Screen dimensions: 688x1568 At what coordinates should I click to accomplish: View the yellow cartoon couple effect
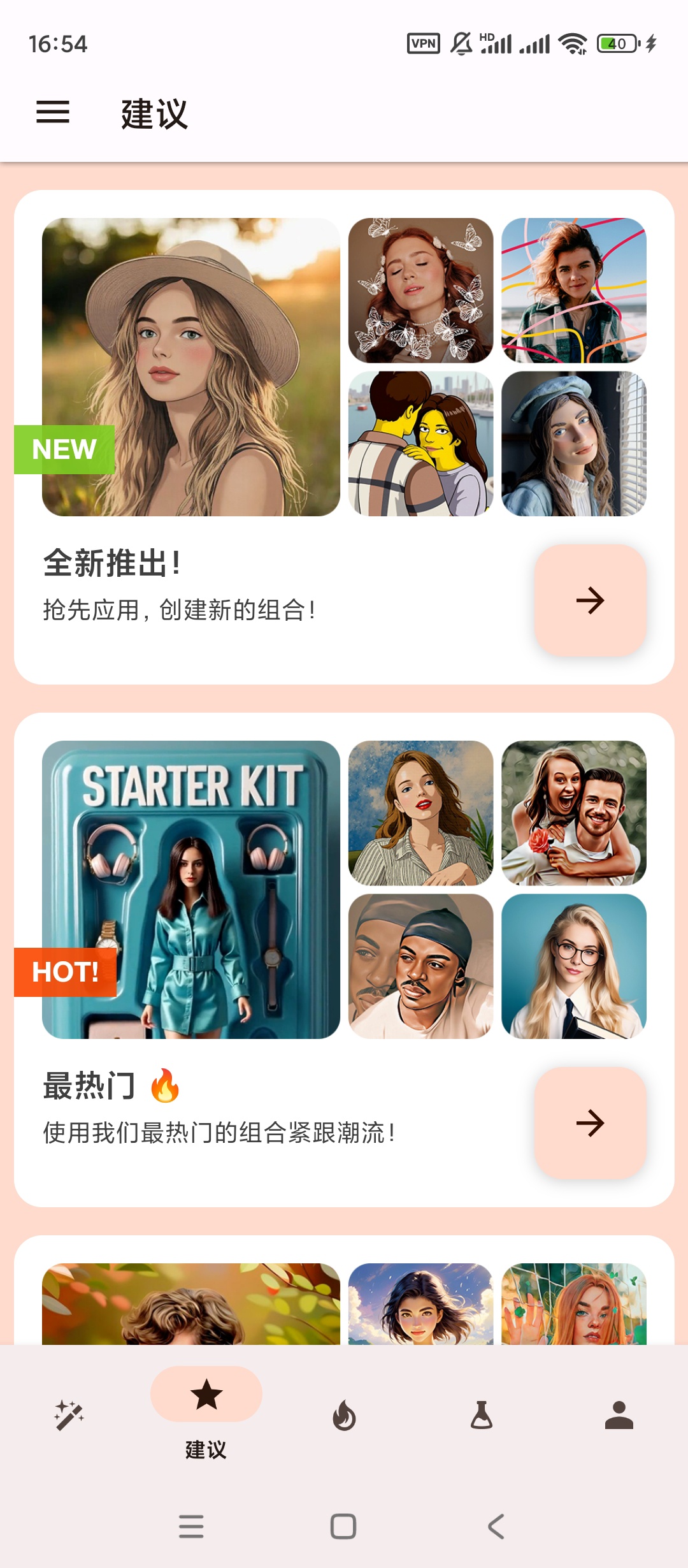421,444
